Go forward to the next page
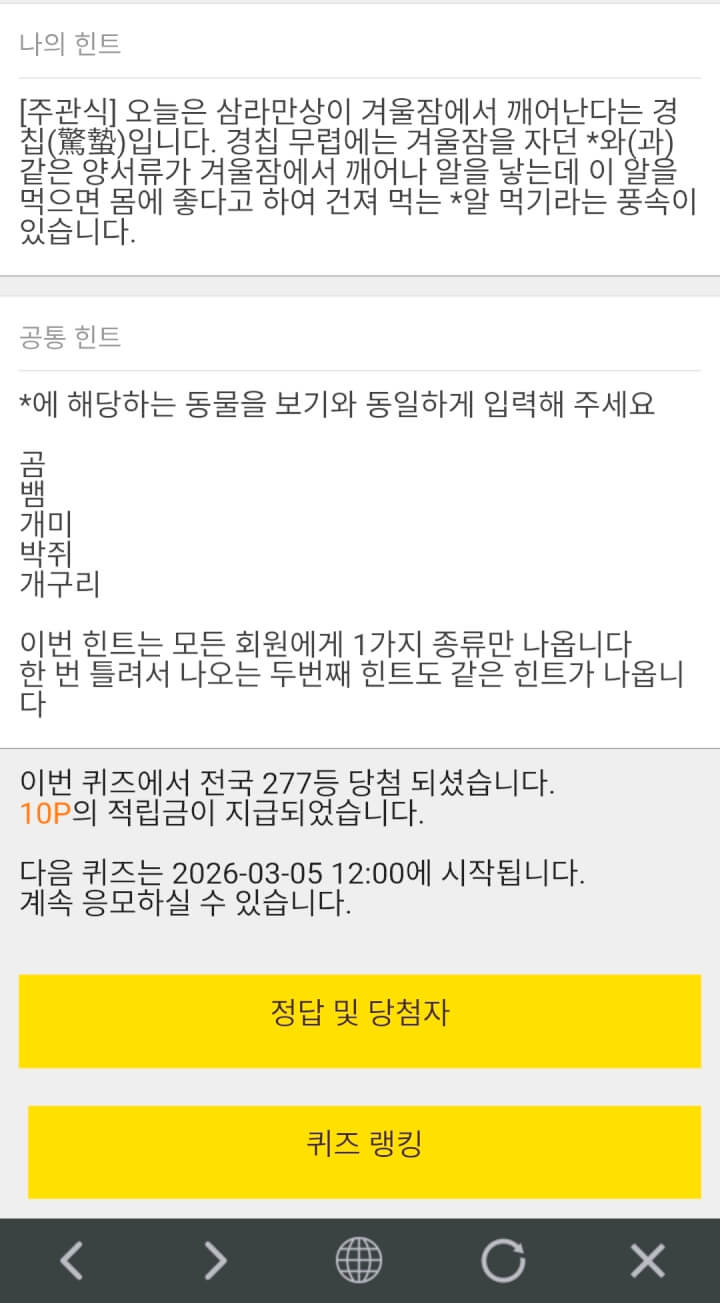Viewport: 720px width, 1303px height. click(x=215, y=1260)
